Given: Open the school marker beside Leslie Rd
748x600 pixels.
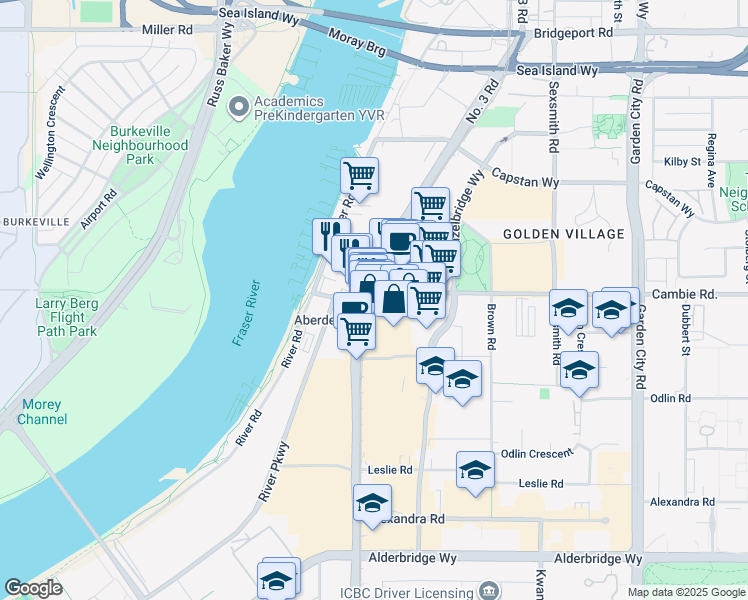Looking at the screenshot, I should point(475,469).
